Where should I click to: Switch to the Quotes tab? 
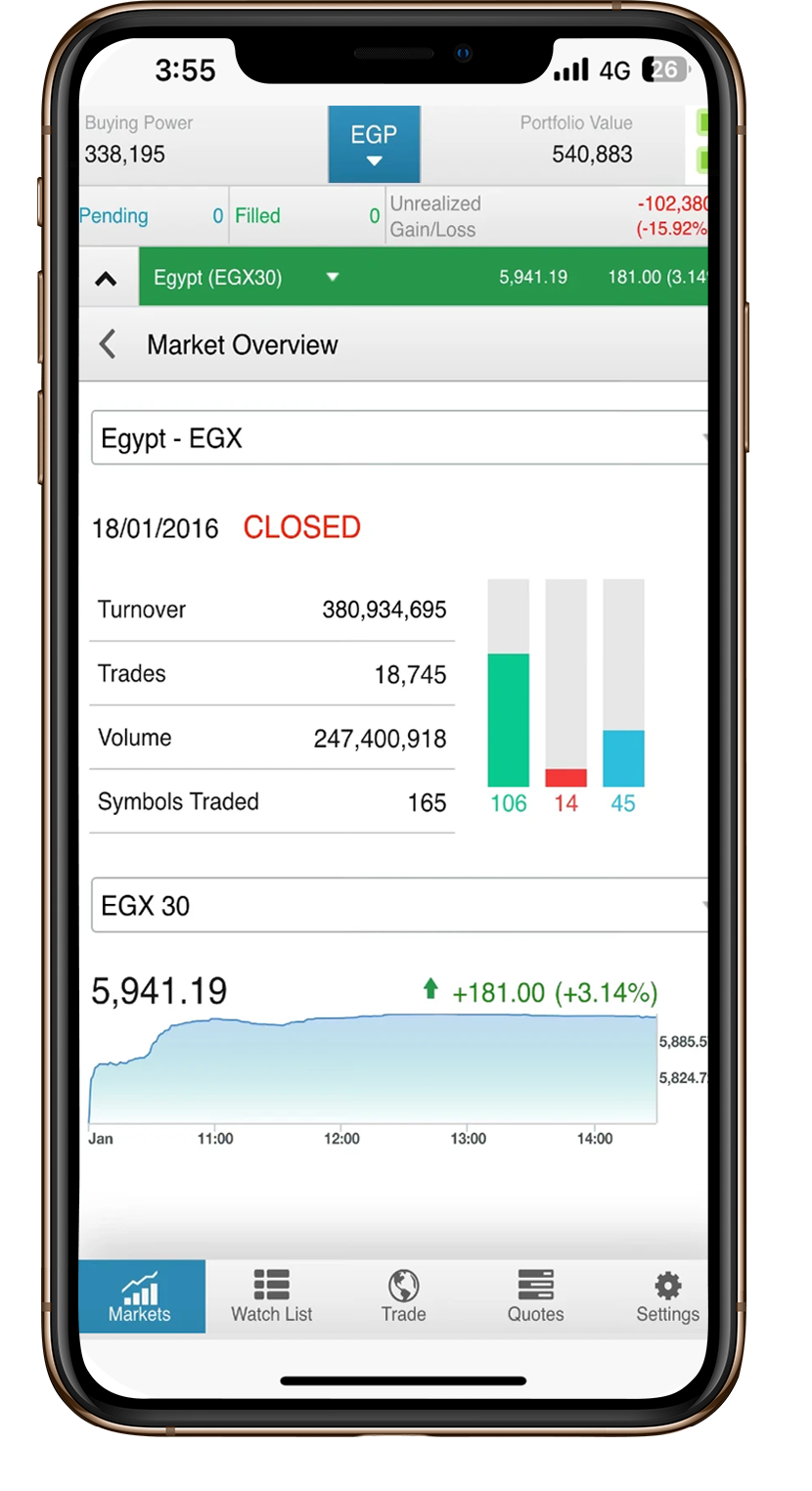(535, 1296)
